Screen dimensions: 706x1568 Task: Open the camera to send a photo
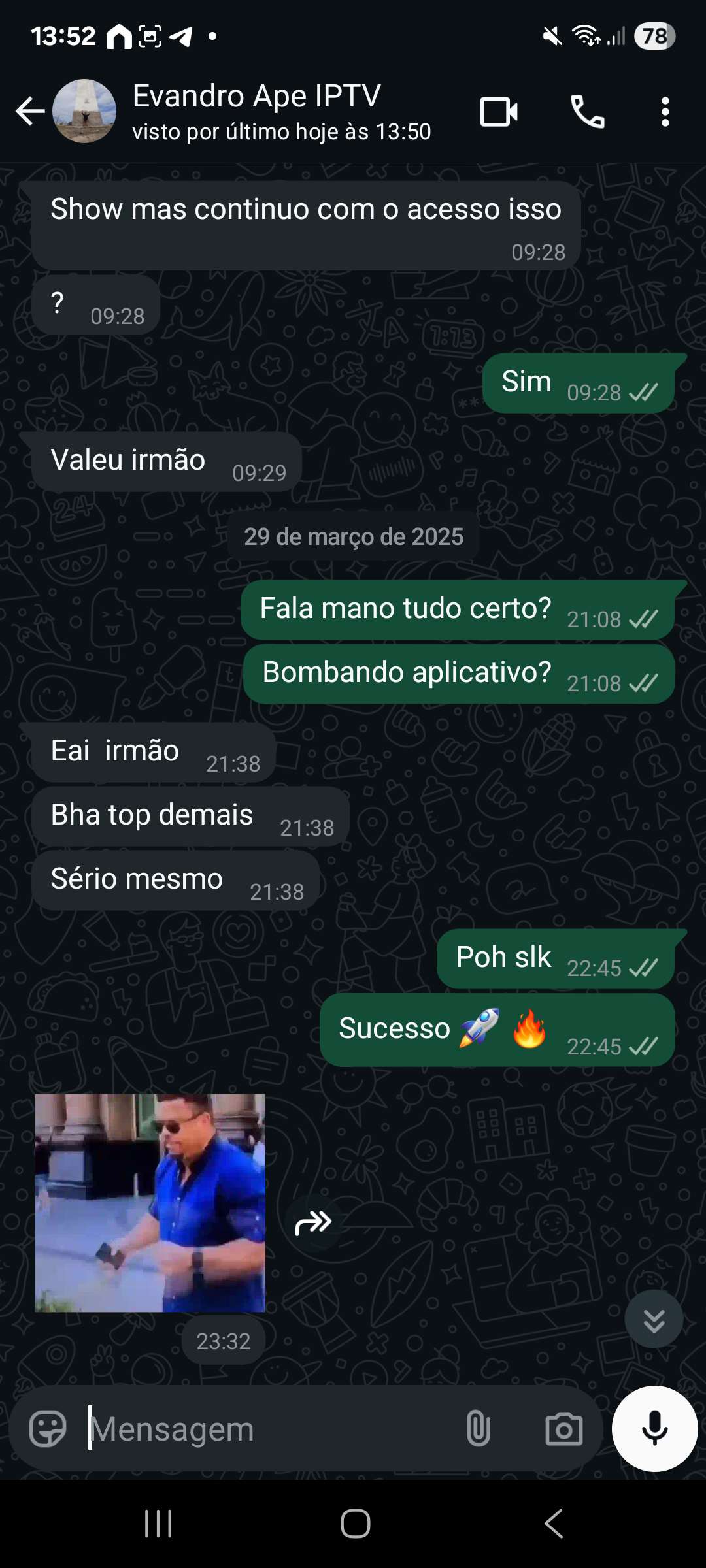point(563,1429)
